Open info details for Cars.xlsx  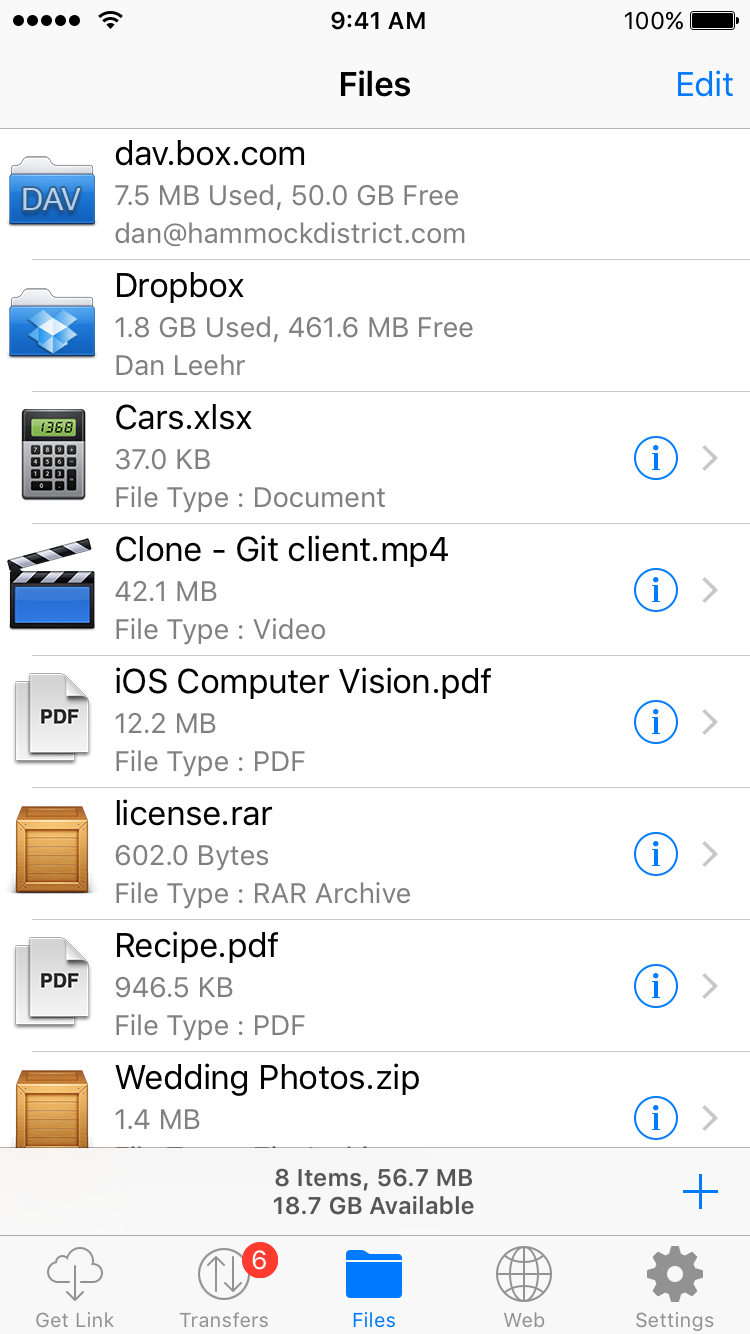tap(655, 458)
